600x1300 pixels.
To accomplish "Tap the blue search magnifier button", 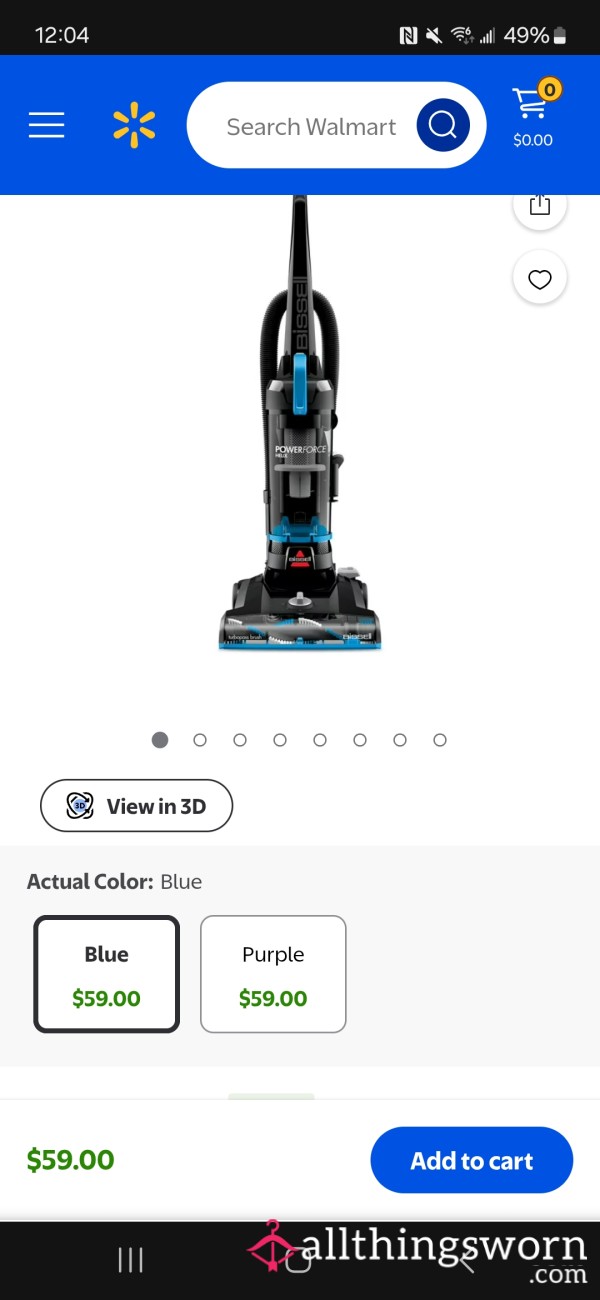I will [442, 126].
